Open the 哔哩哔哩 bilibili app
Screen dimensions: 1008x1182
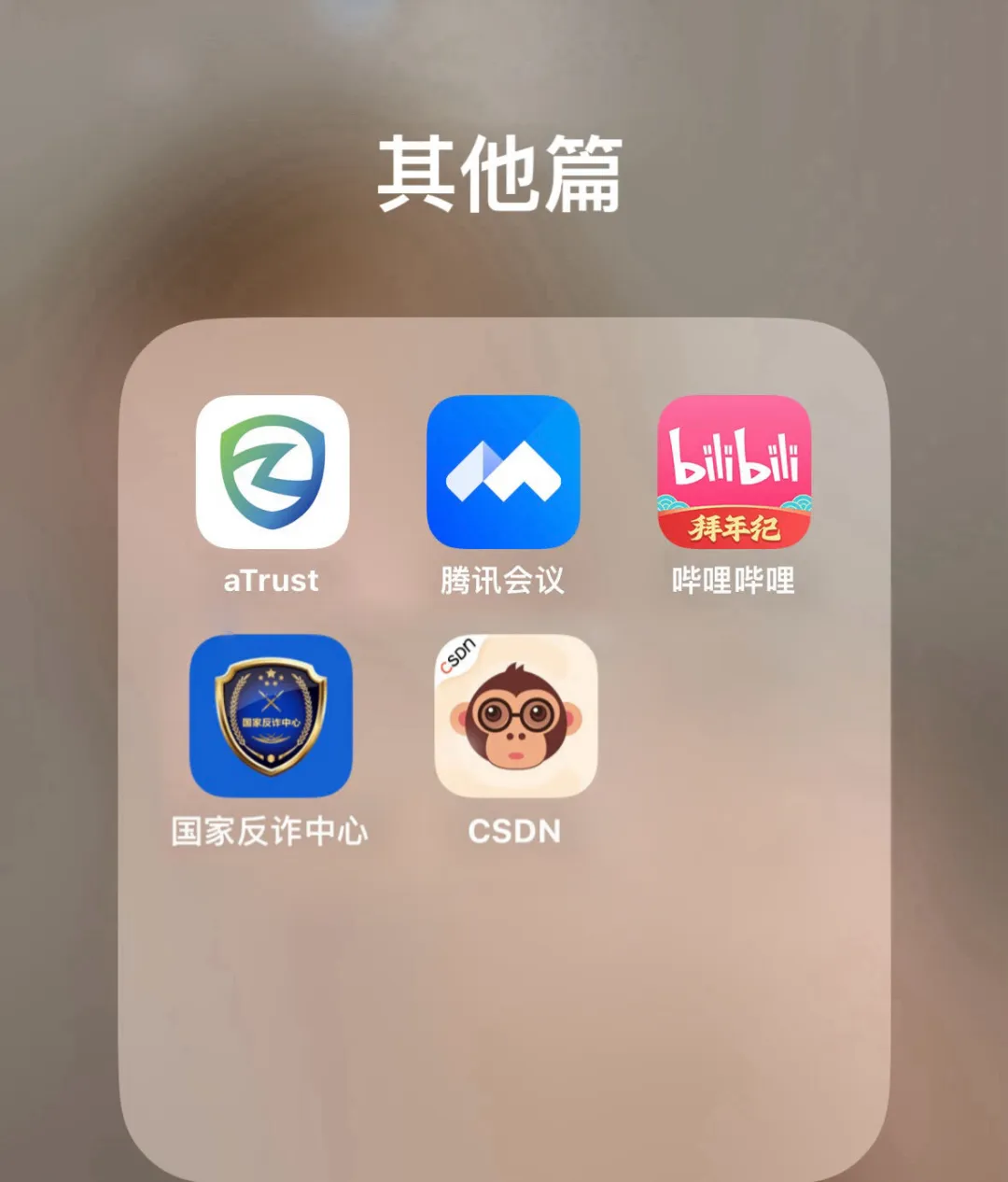point(734,471)
